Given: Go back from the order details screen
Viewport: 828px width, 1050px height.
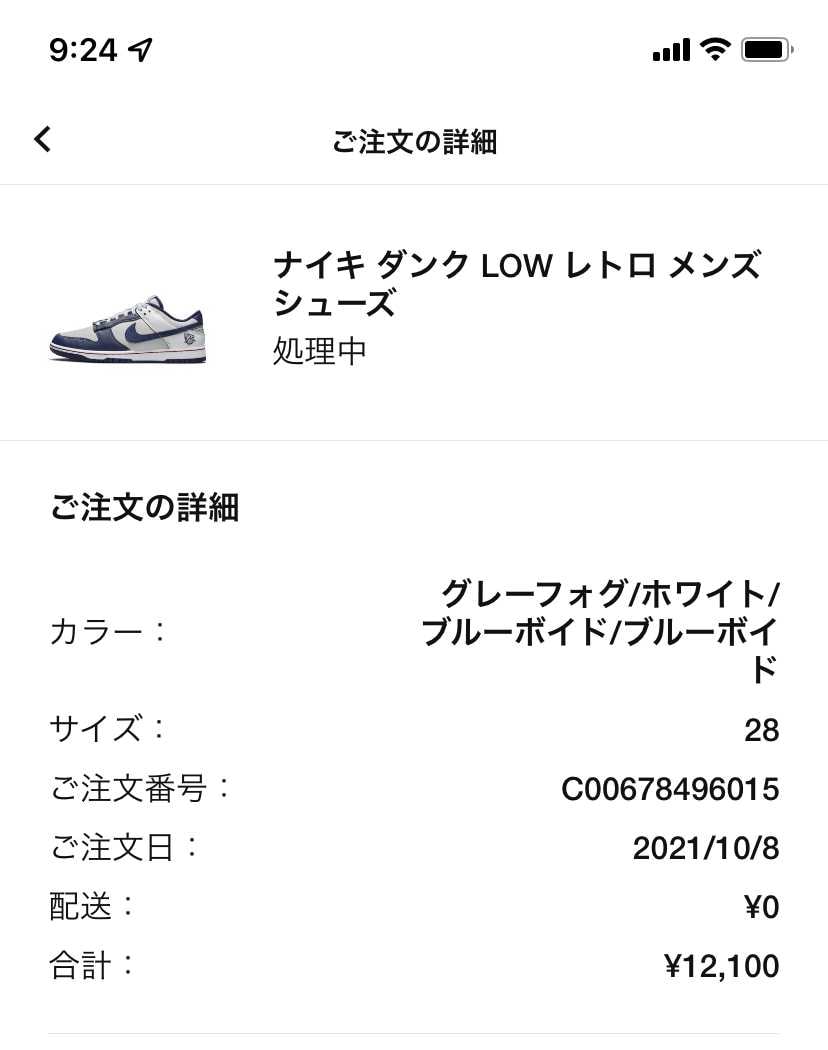Looking at the screenshot, I should 42,140.
